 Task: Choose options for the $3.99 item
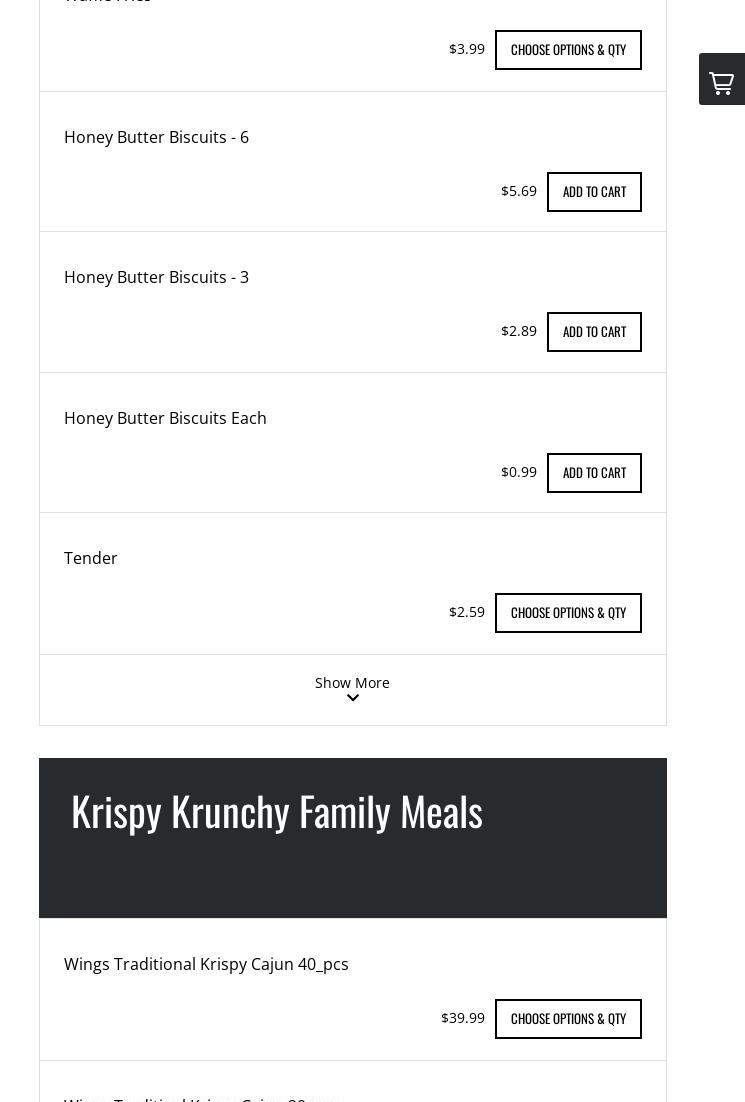coord(568,50)
